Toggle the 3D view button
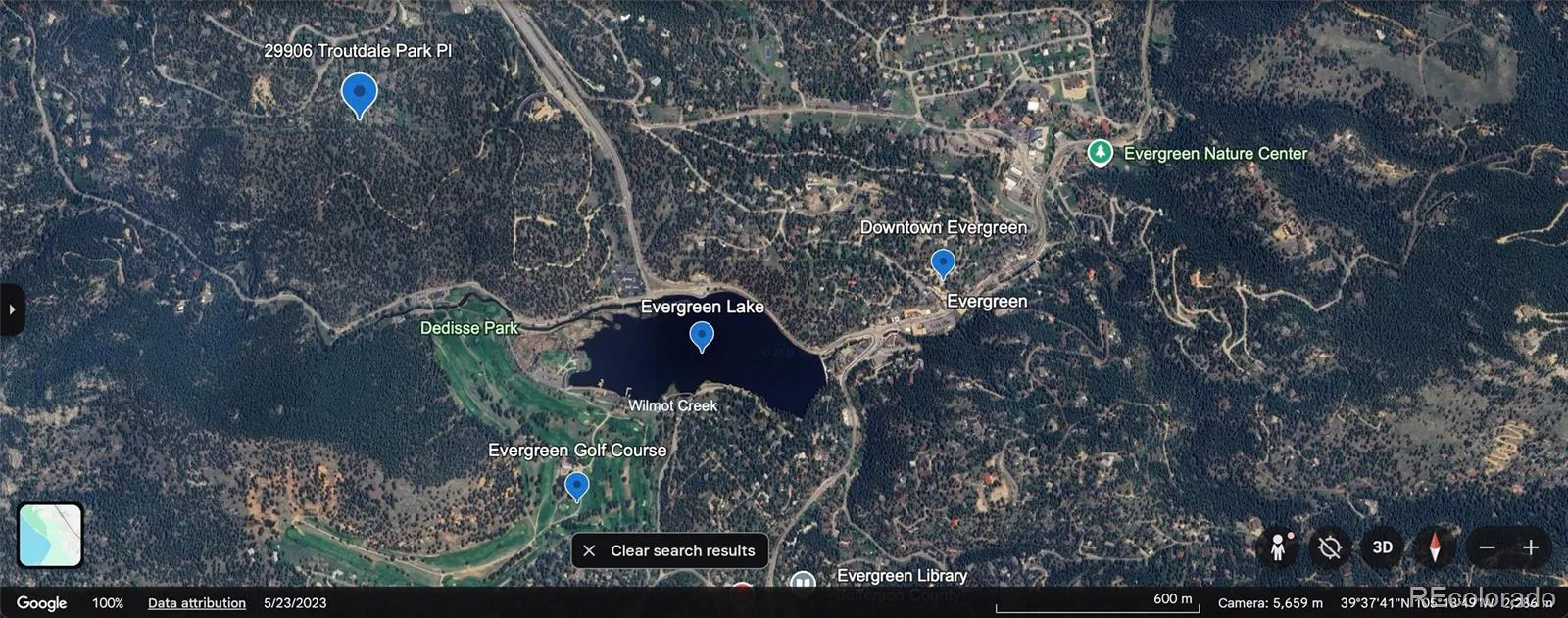Image resolution: width=1568 pixels, height=618 pixels. pos(1382,547)
